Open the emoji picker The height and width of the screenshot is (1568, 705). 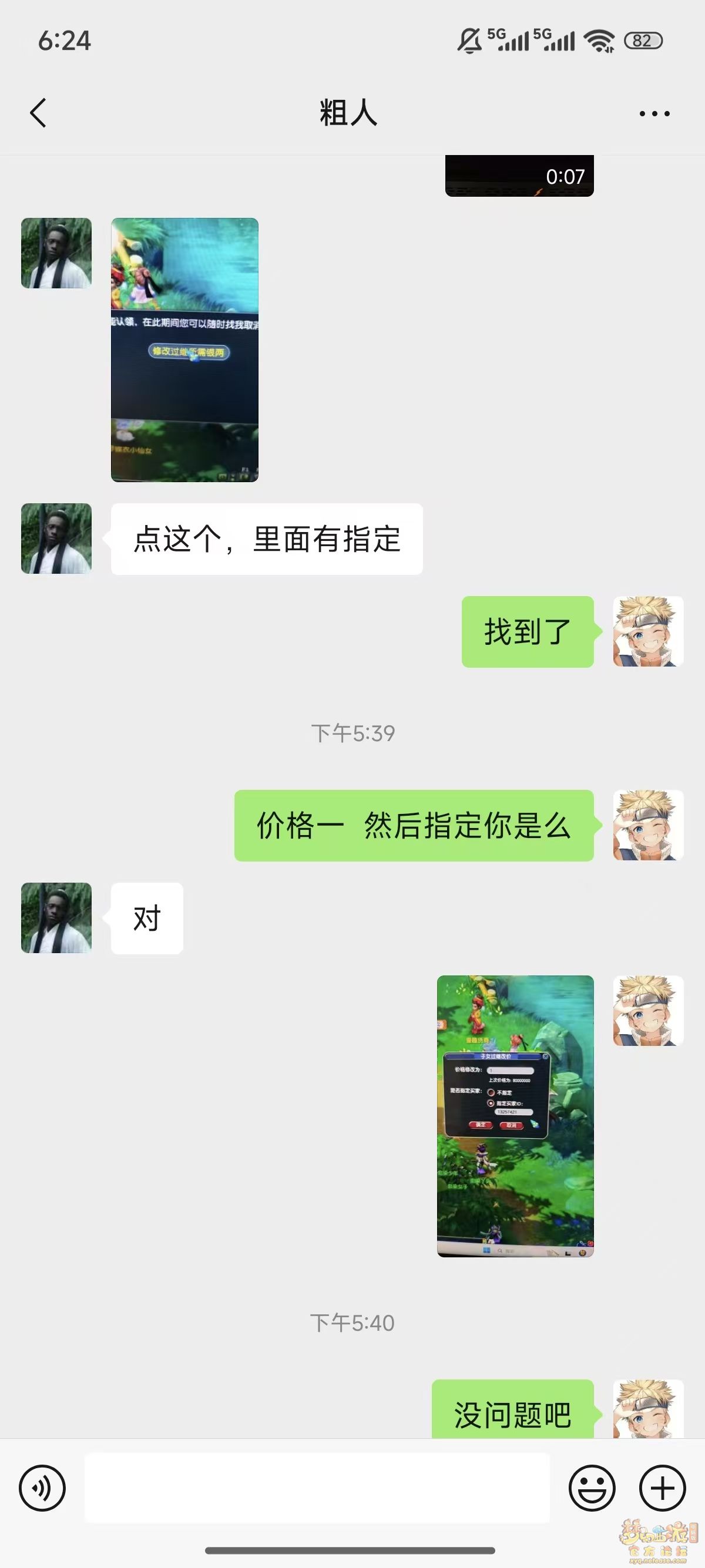[592, 1488]
